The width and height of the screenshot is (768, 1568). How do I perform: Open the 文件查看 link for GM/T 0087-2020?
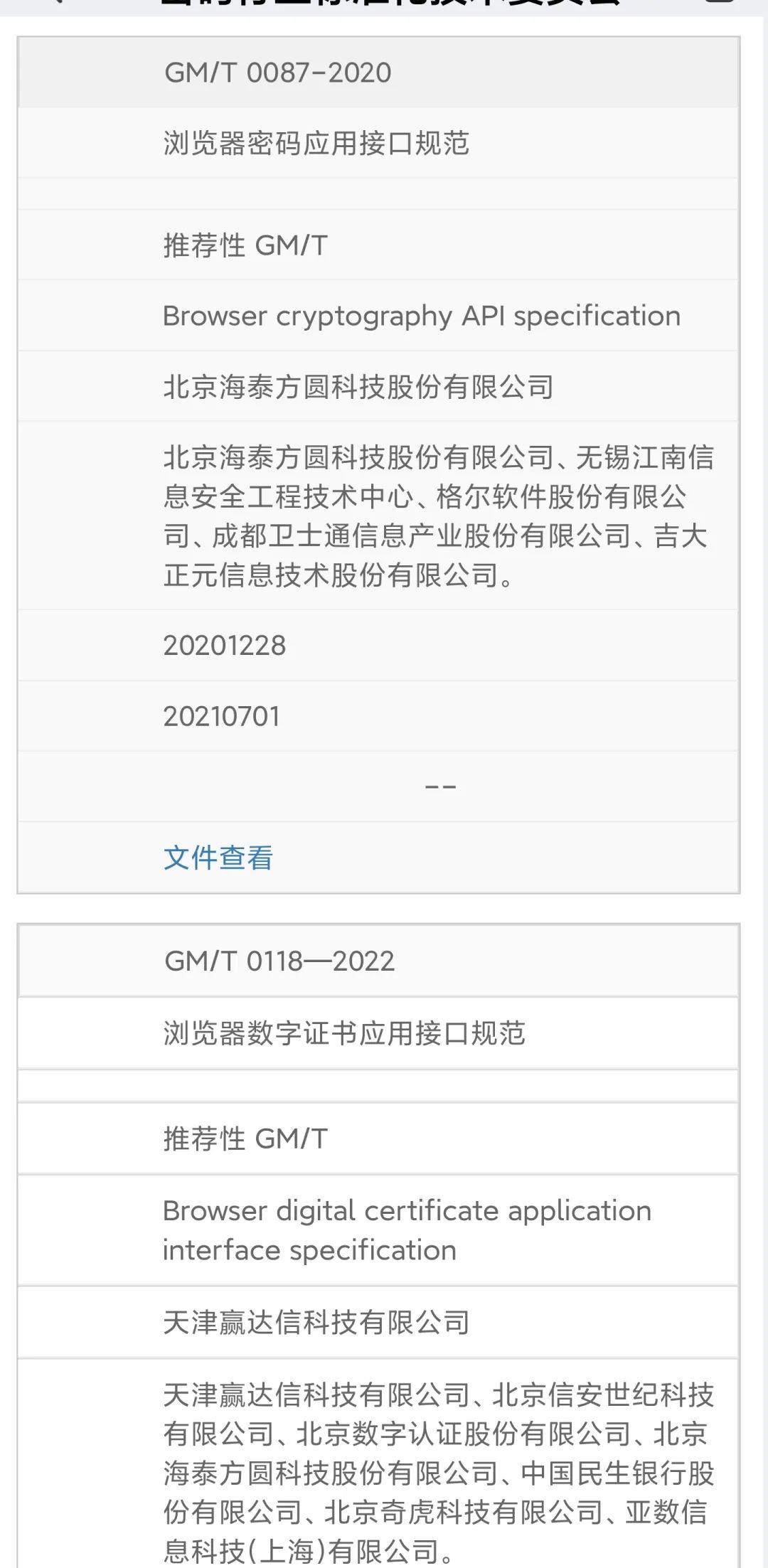click(218, 858)
